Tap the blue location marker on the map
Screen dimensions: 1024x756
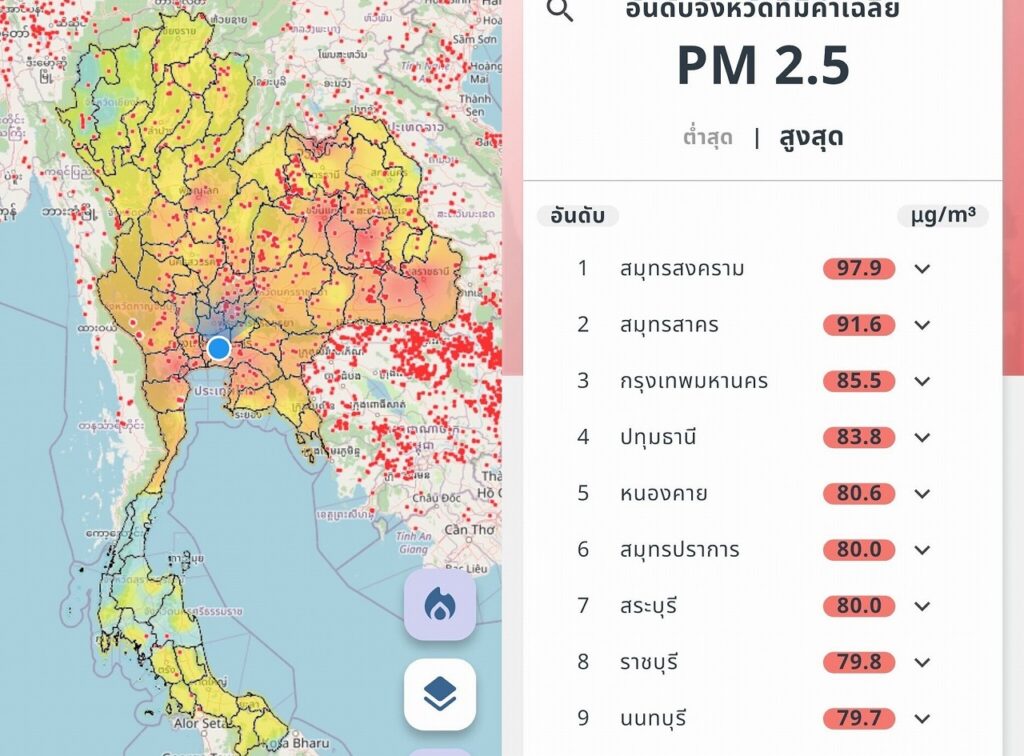tap(219, 348)
